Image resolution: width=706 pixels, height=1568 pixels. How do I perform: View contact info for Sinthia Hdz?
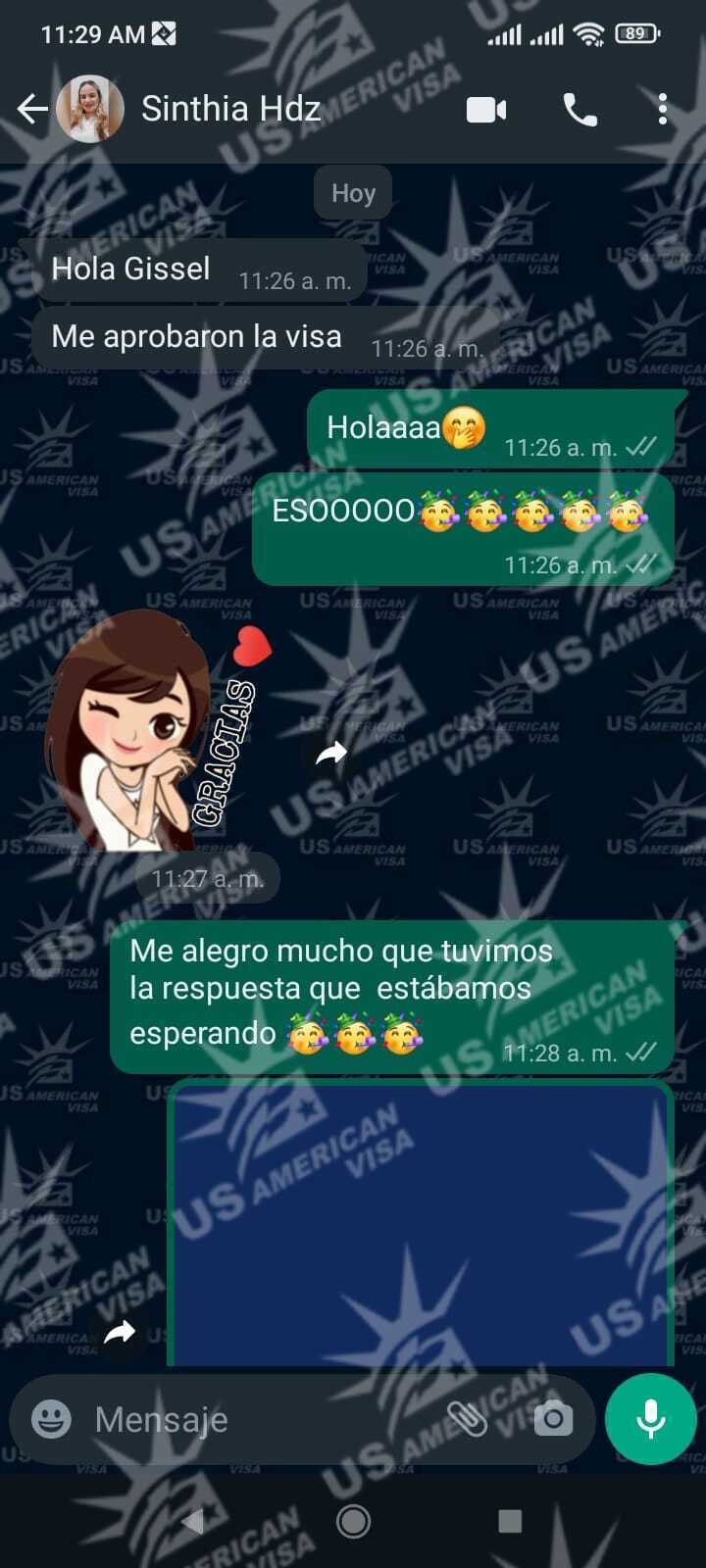point(230,109)
